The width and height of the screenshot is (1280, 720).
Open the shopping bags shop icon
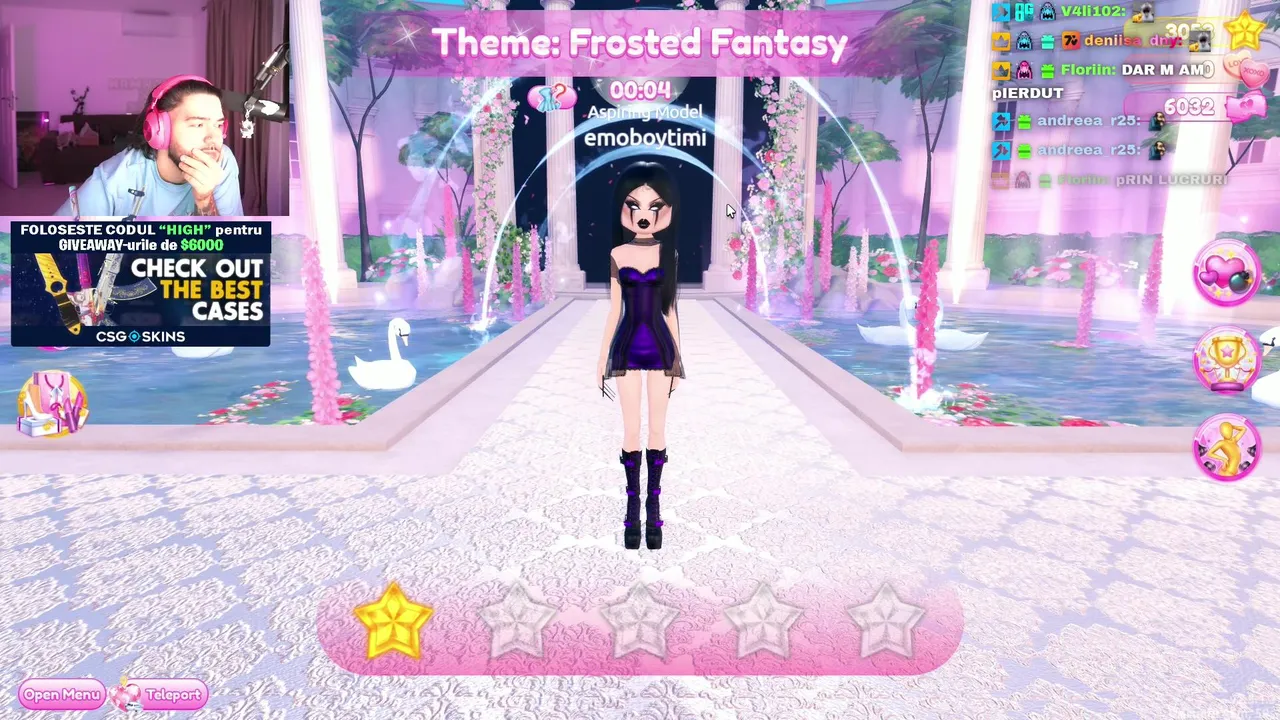[52, 403]
